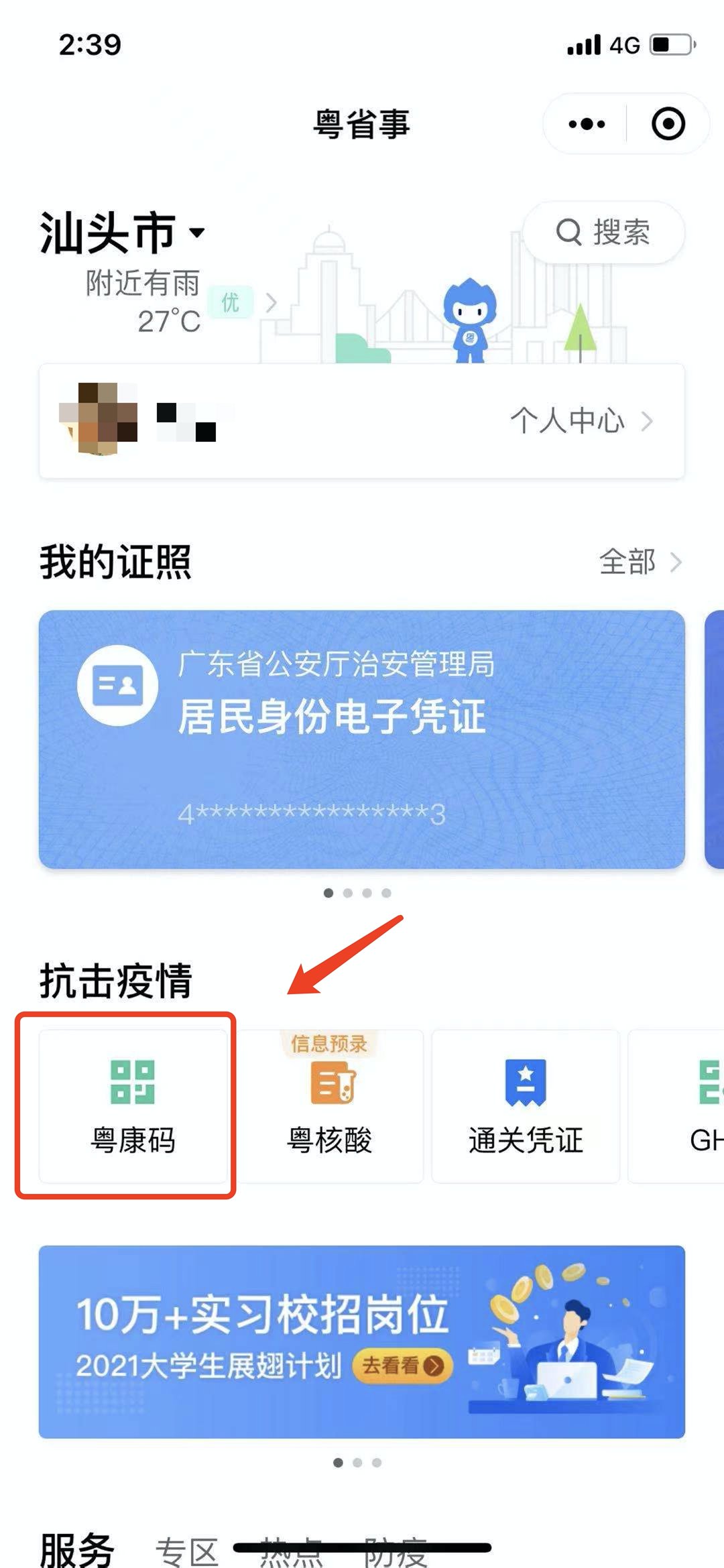Screen dimensions: 724x1568
Task: Open weather details next to 优 badge
Action: [271, 303]
